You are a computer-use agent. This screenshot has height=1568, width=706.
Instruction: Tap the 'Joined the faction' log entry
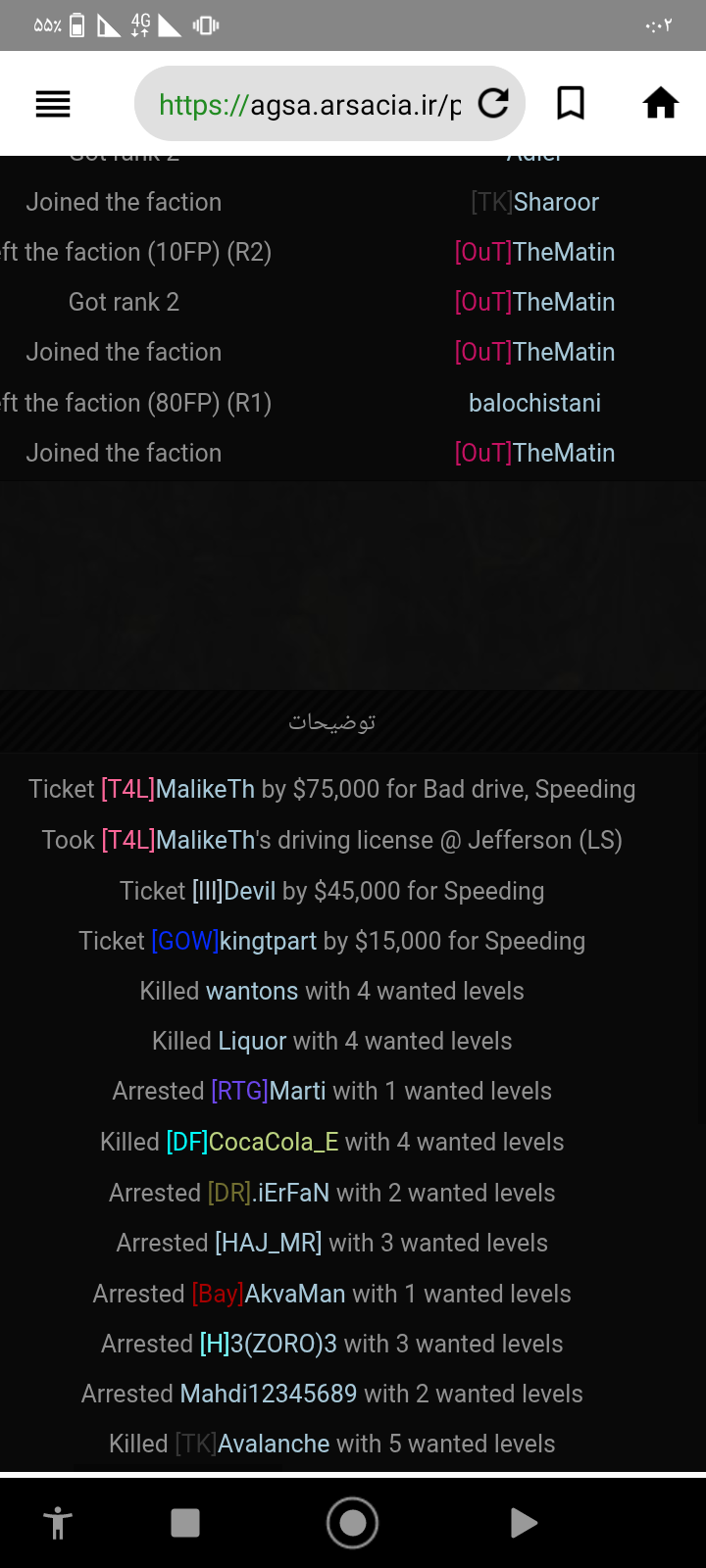coord(124,202)
